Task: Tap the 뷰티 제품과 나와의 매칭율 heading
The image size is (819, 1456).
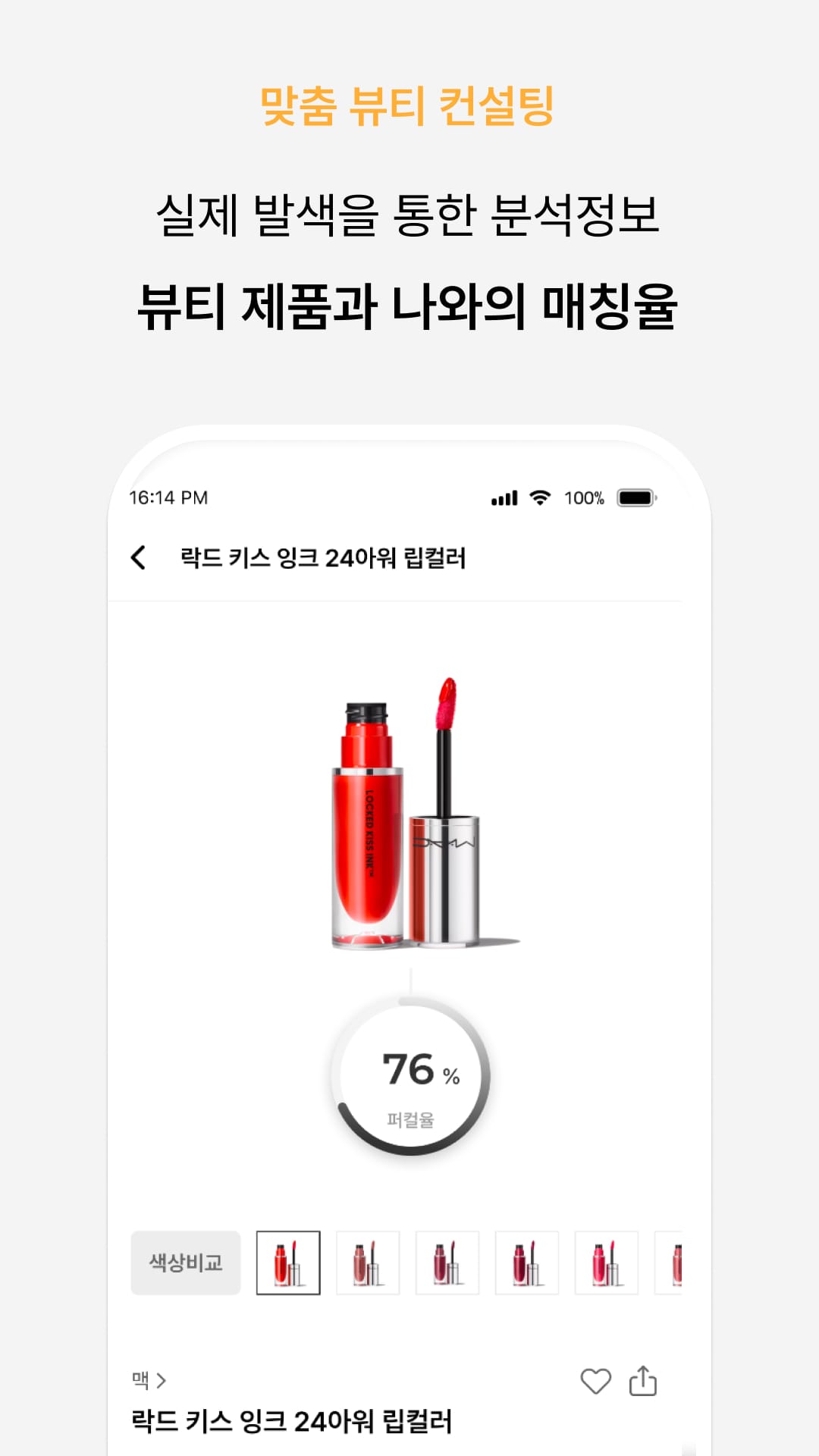Action: pos(409,303)
